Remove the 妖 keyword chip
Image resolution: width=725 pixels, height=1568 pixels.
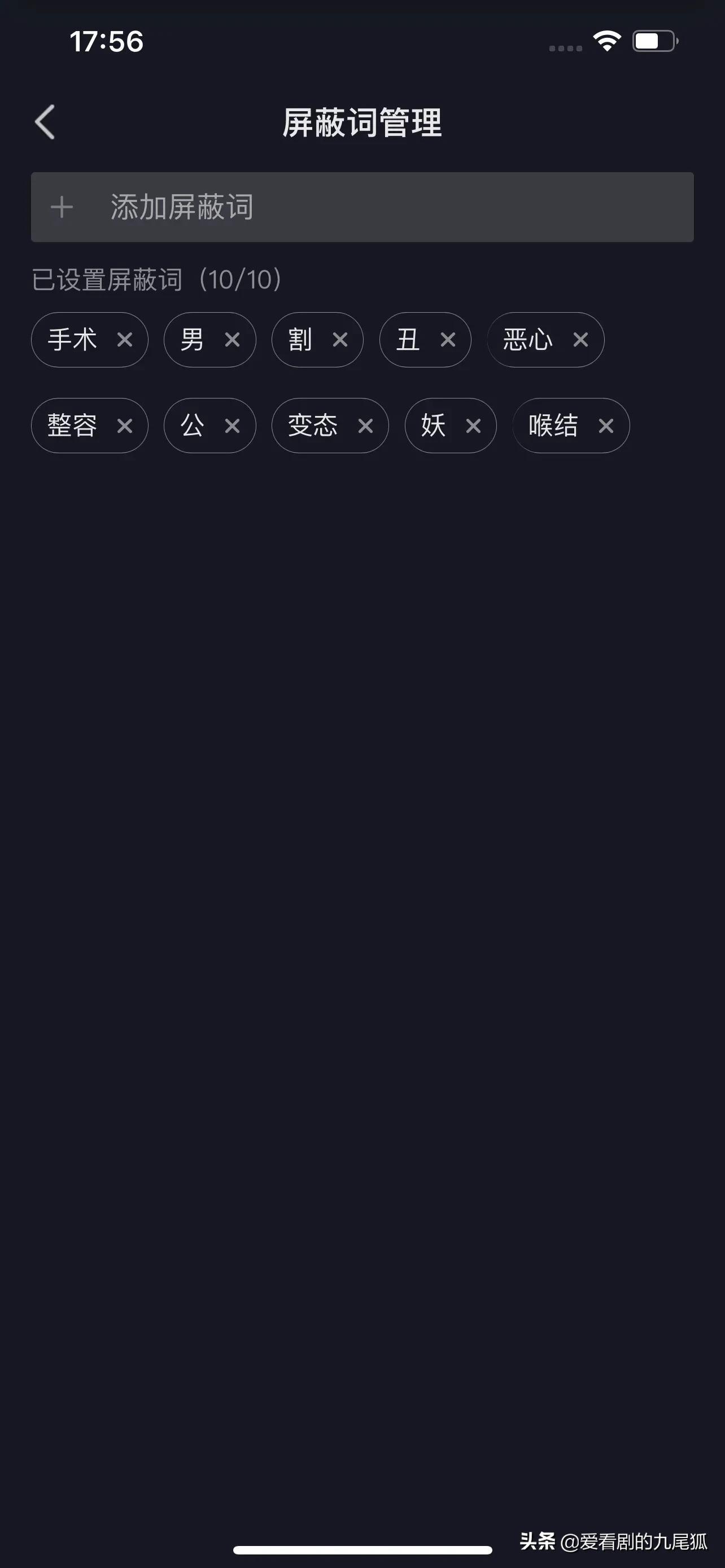474,426
